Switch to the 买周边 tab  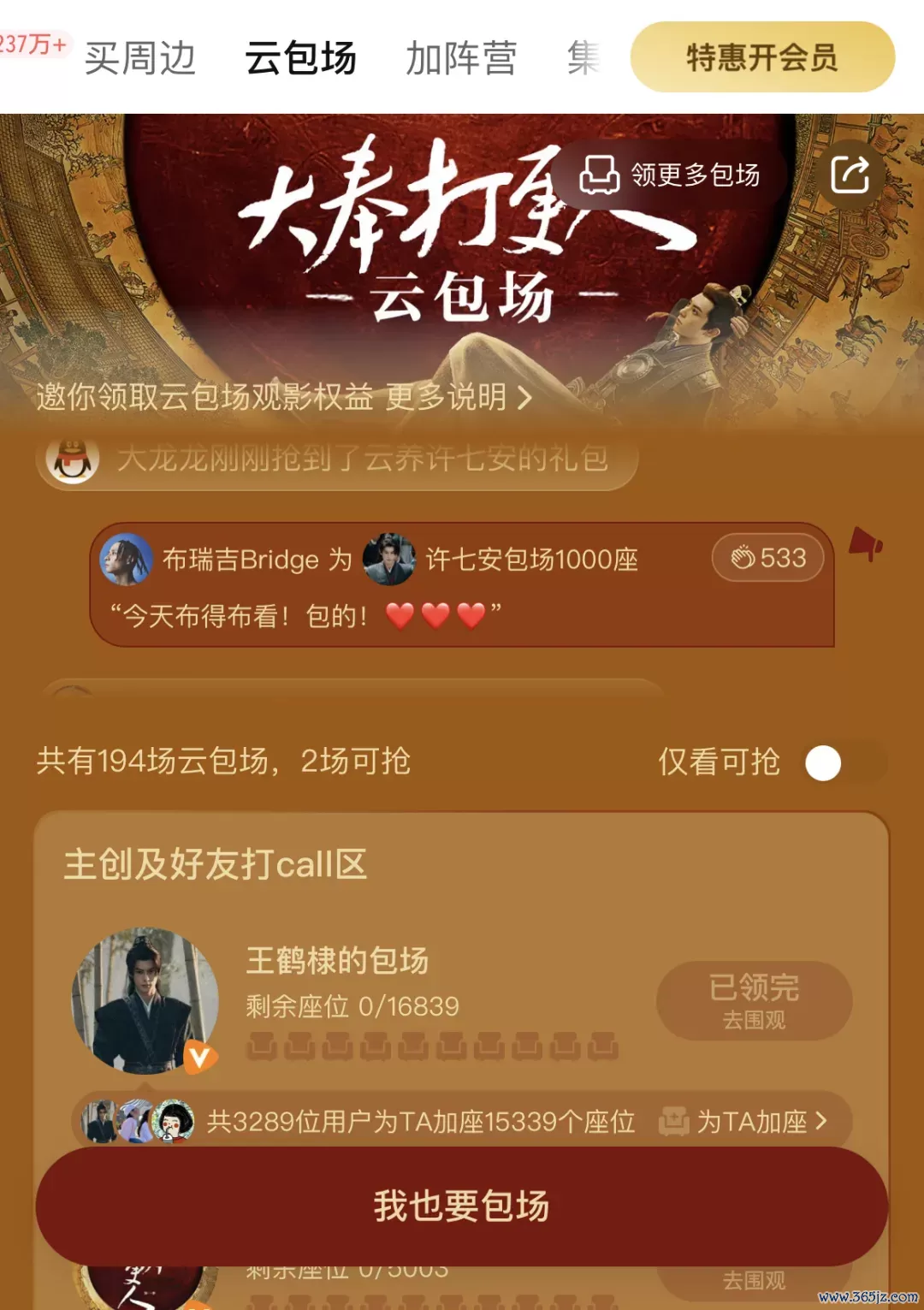[140, 58]
